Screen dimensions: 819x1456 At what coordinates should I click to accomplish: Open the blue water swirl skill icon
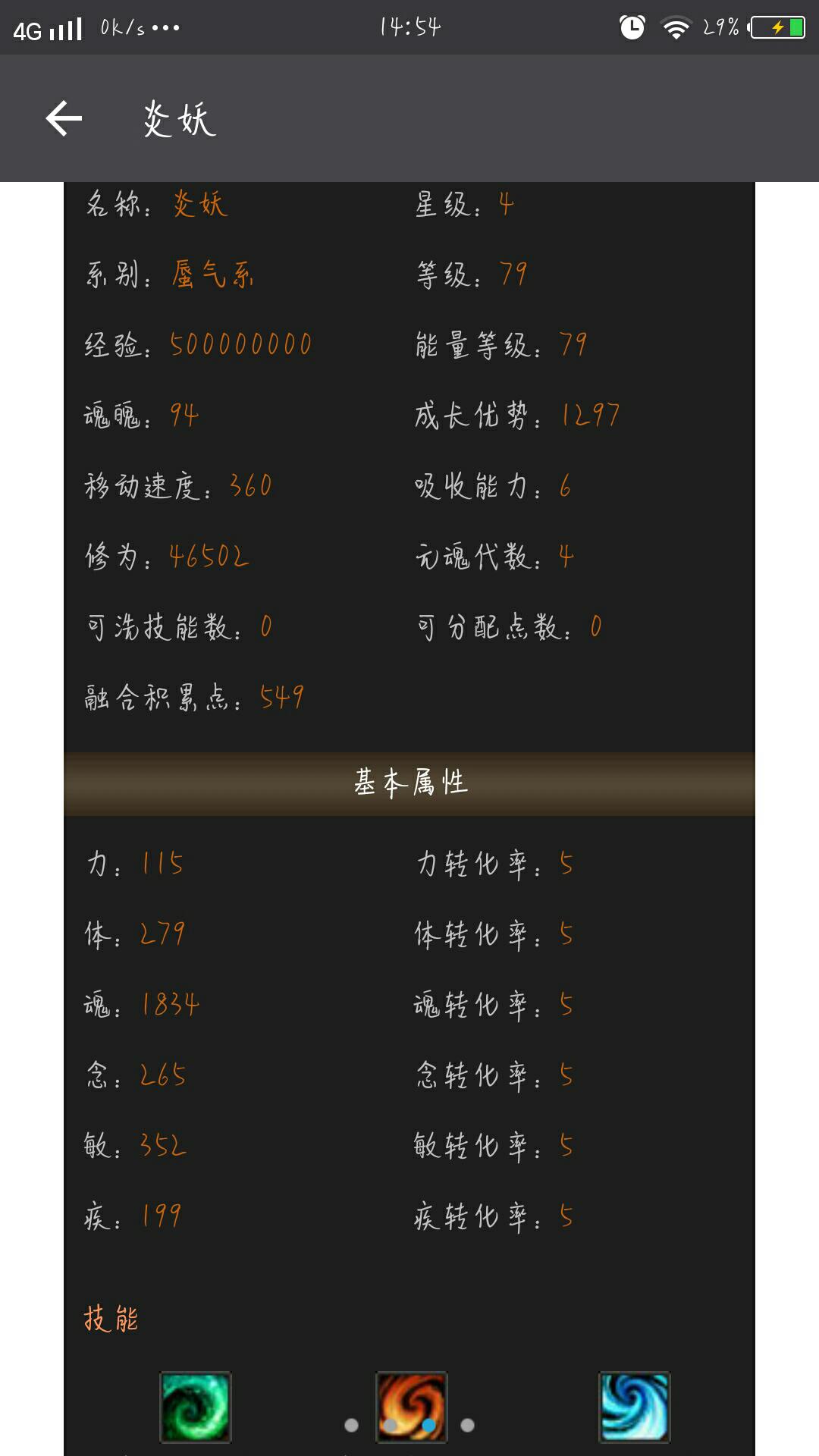(x=635, y=1407)
